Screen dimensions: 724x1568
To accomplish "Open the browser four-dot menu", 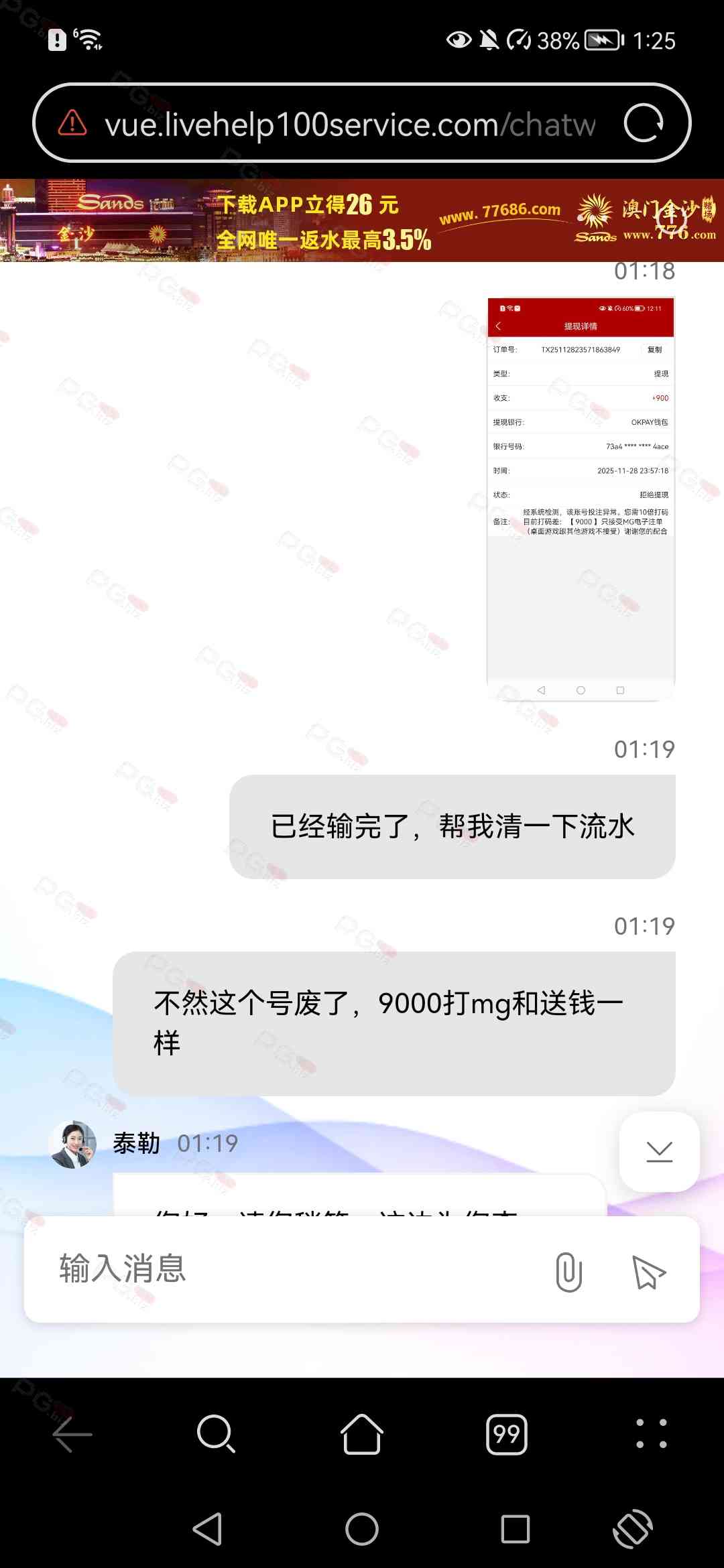I will click(x=651, y=1435).
